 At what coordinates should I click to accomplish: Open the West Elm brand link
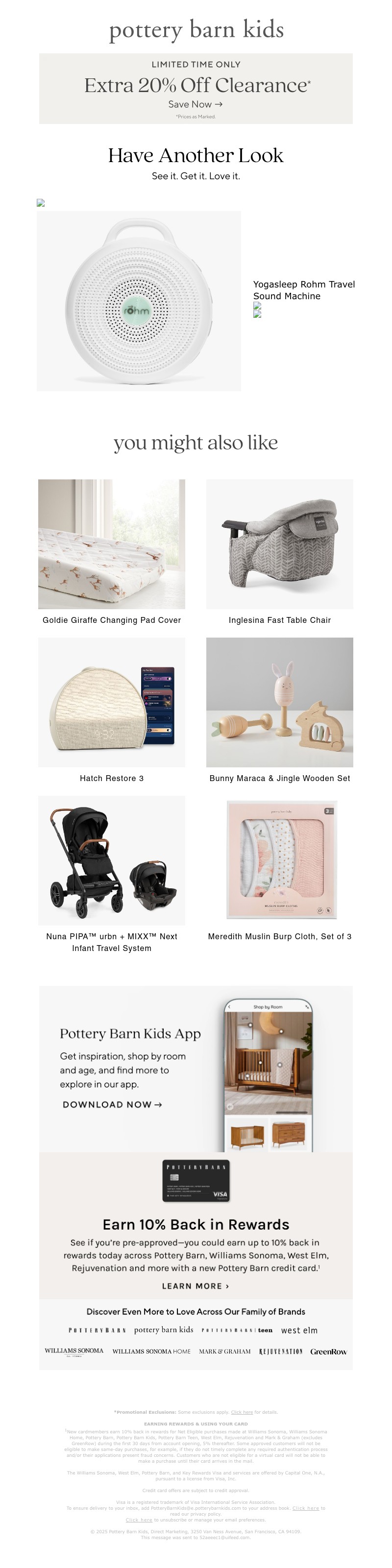[299, 1330]
